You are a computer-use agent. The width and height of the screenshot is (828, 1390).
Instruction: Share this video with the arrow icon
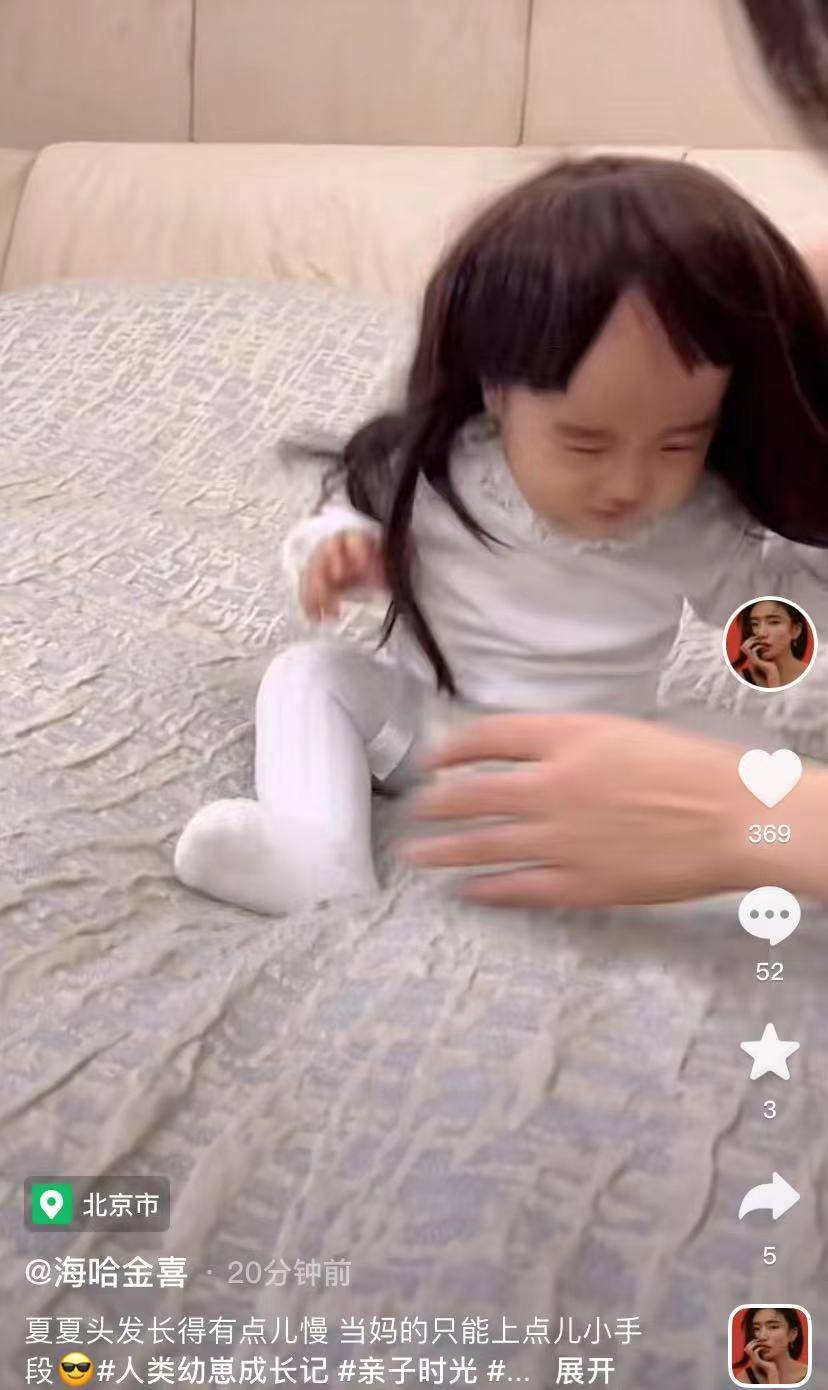(x=769, y=1199)
